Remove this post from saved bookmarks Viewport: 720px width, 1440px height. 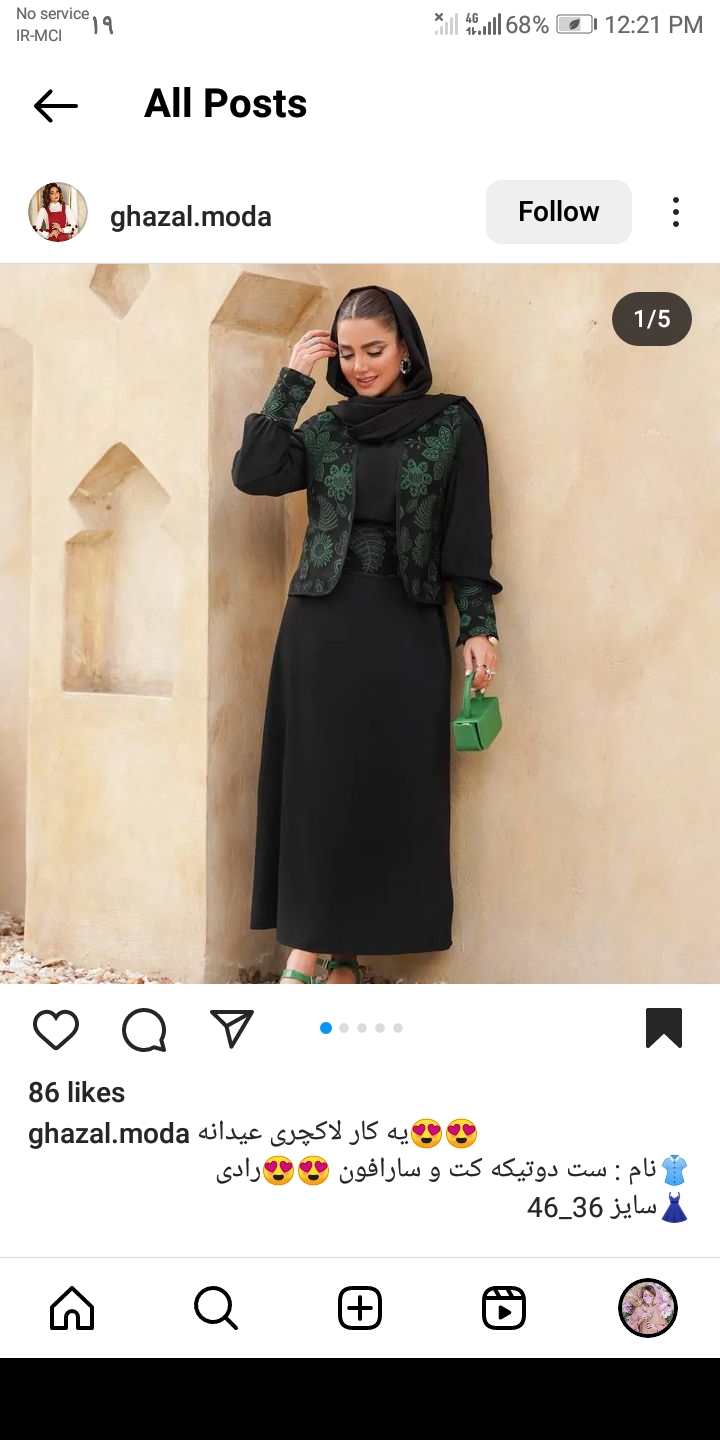click(x=663, y=1028)
